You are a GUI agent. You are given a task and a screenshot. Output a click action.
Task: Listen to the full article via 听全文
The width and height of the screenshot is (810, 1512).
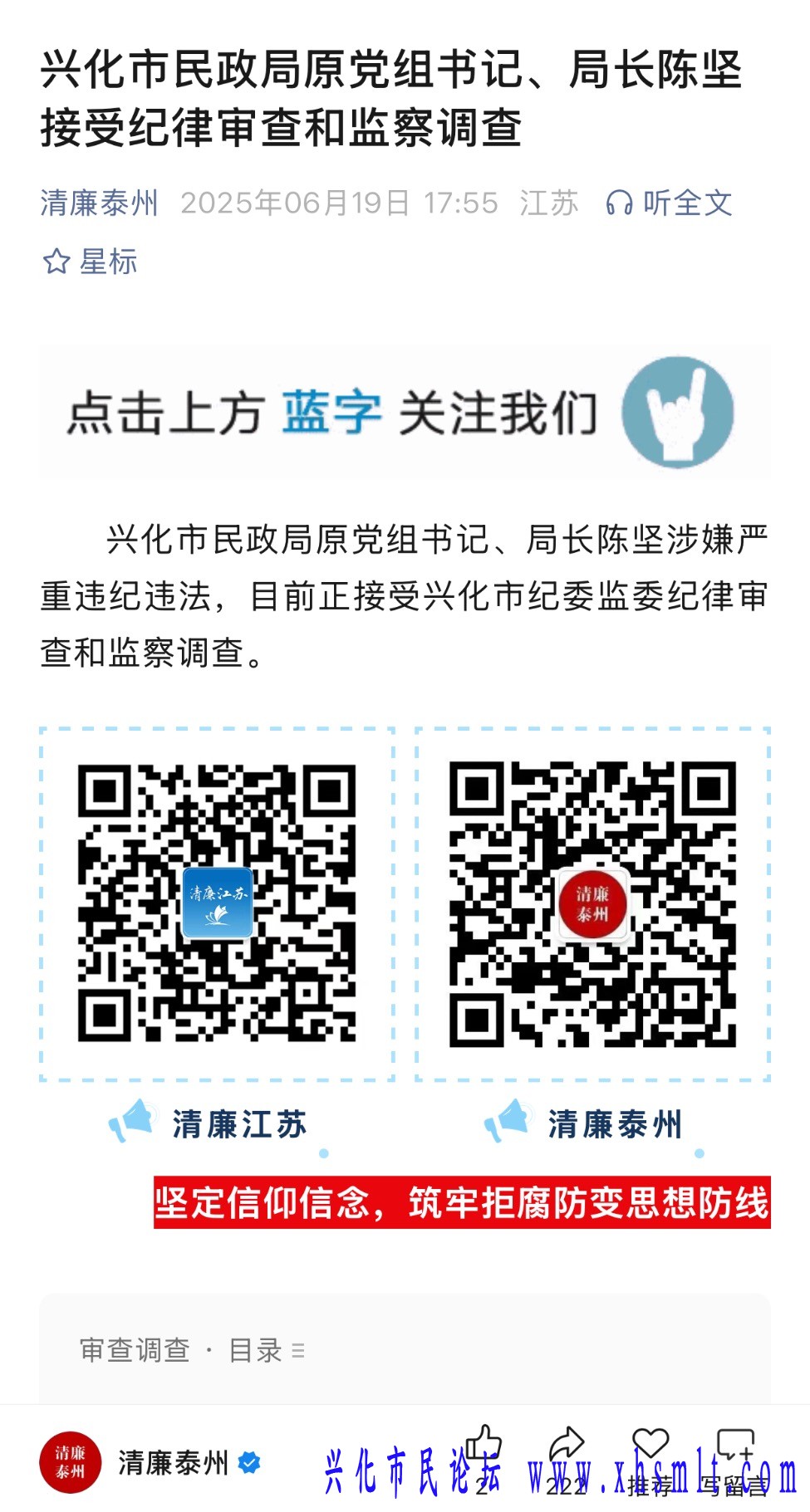point(670,203)
